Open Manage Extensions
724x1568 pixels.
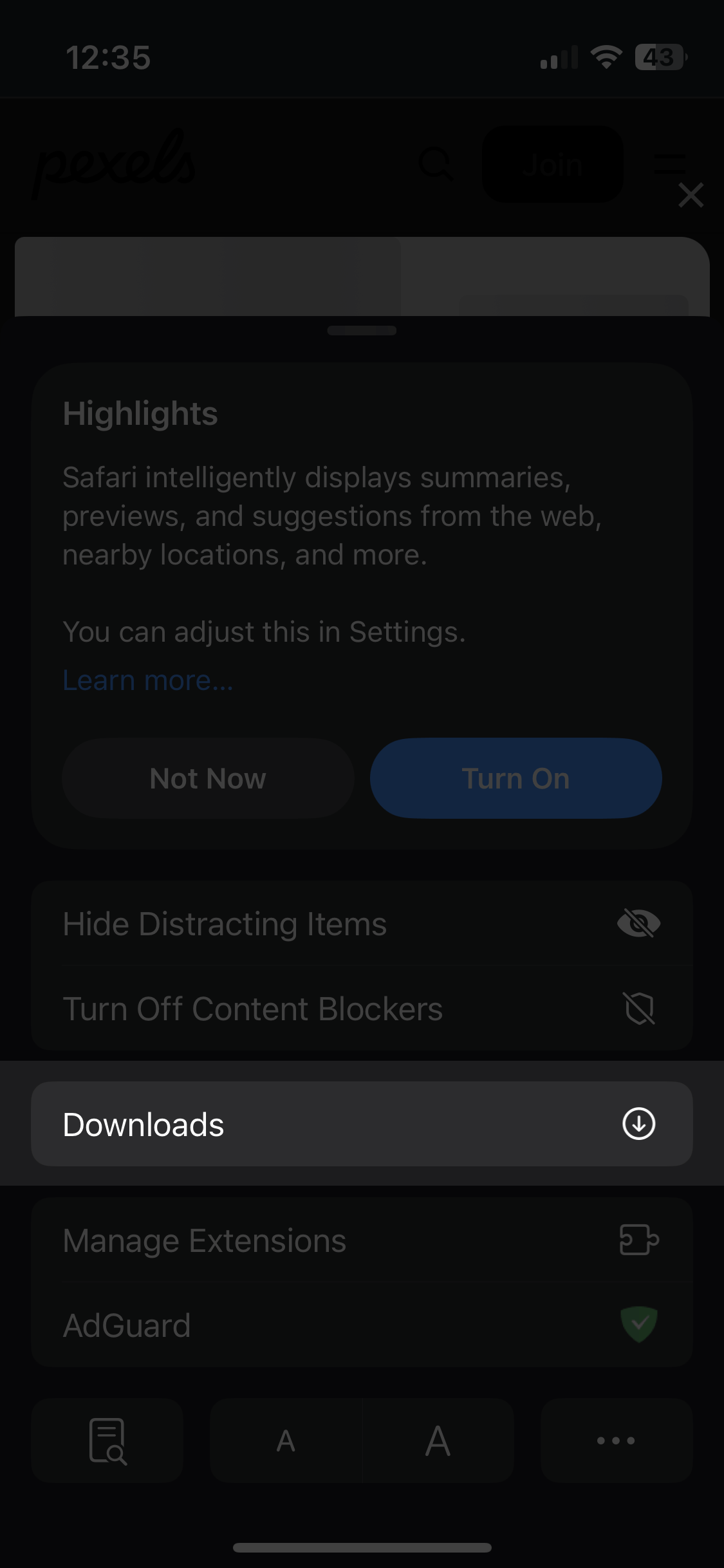[362, 1240]
